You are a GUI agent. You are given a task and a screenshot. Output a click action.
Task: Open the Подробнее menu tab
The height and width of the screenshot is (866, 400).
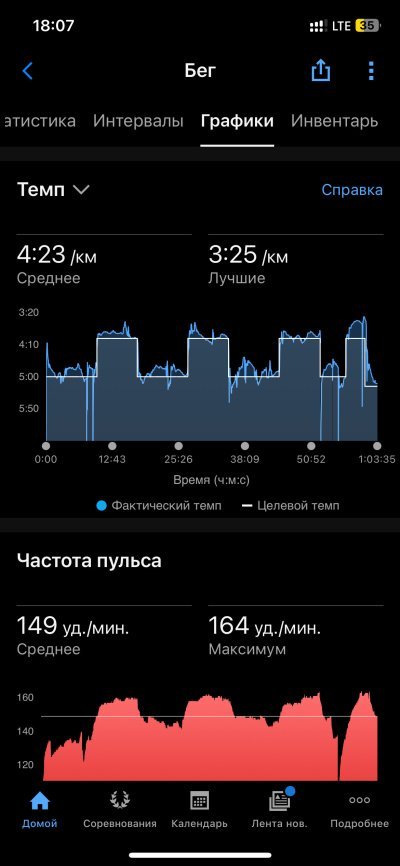pos(360,809)
